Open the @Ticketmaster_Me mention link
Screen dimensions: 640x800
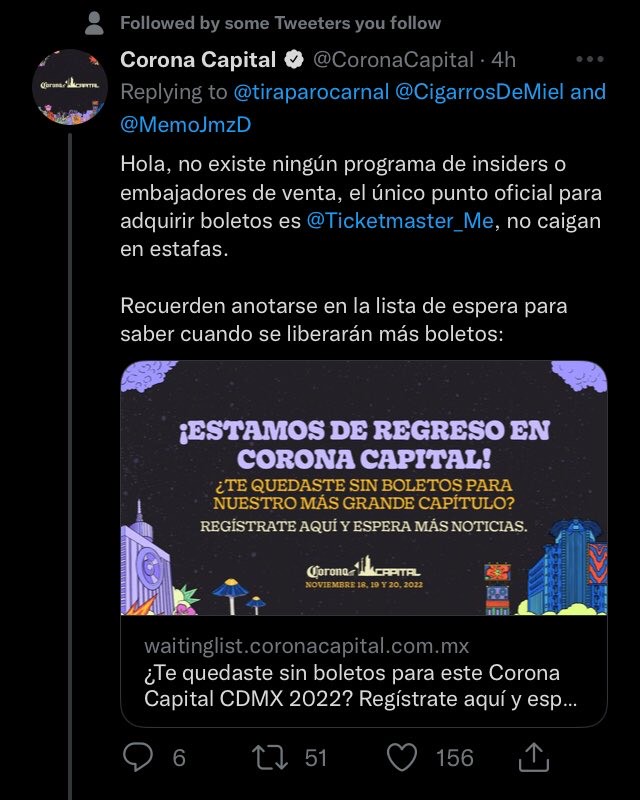pos(398,221)
